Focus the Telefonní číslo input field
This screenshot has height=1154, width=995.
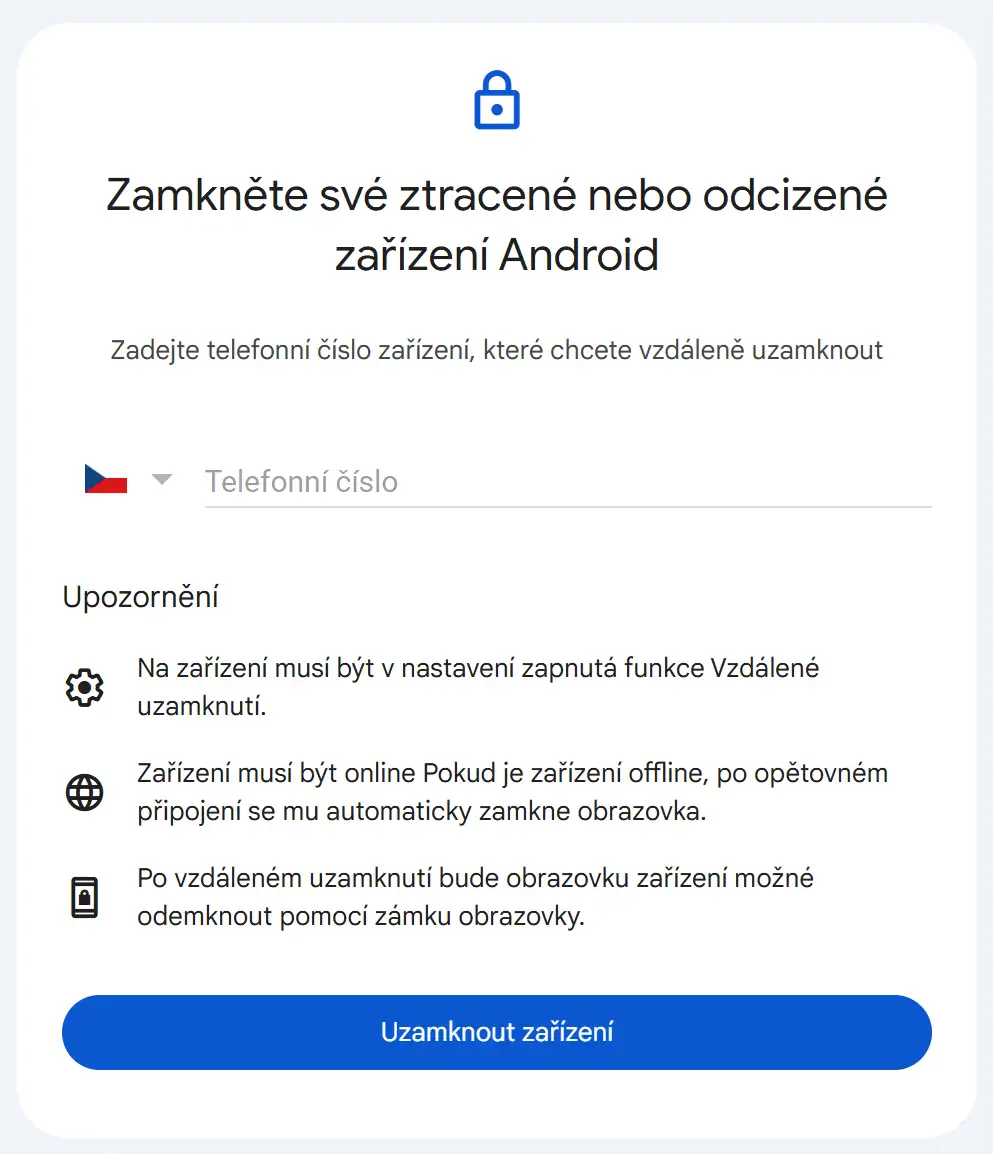[566, 482]
